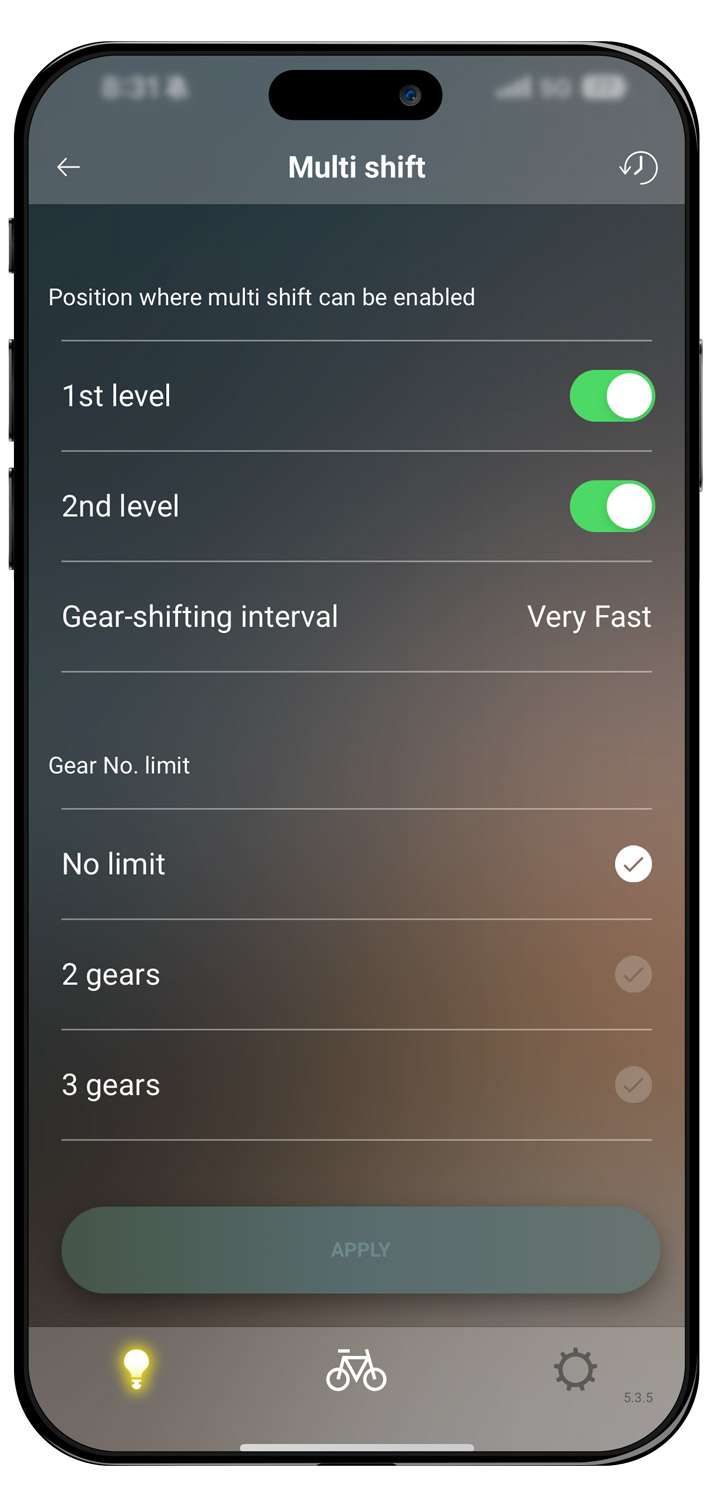Screen dimensions: 708x1500
Task: Choose the 2 gears limit
Action: point(632,974)
